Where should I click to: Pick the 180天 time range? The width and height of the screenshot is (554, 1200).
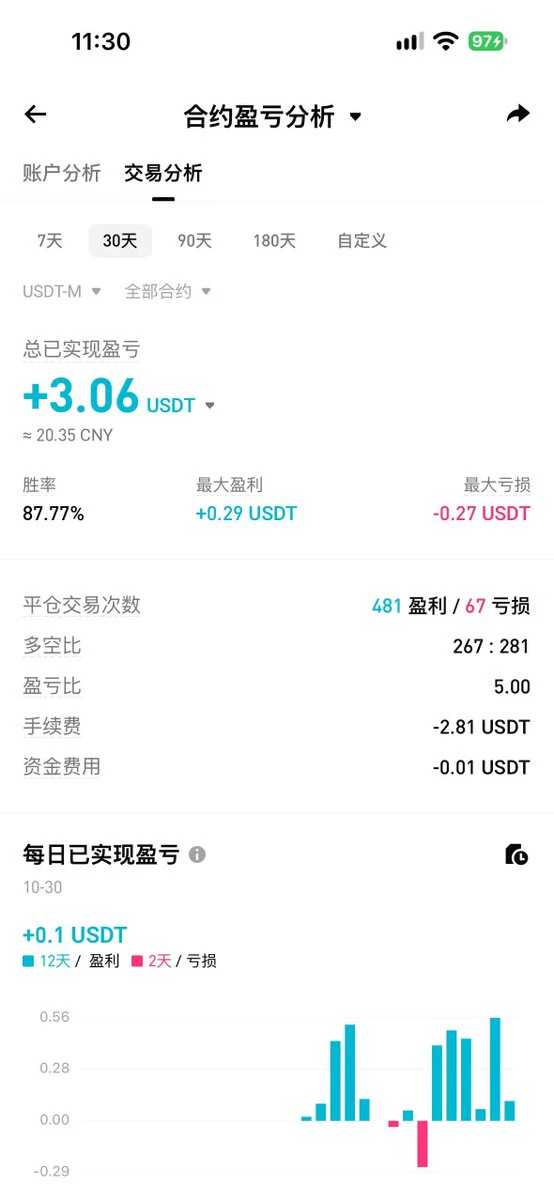pyautogui.click(x=274, y=240)
